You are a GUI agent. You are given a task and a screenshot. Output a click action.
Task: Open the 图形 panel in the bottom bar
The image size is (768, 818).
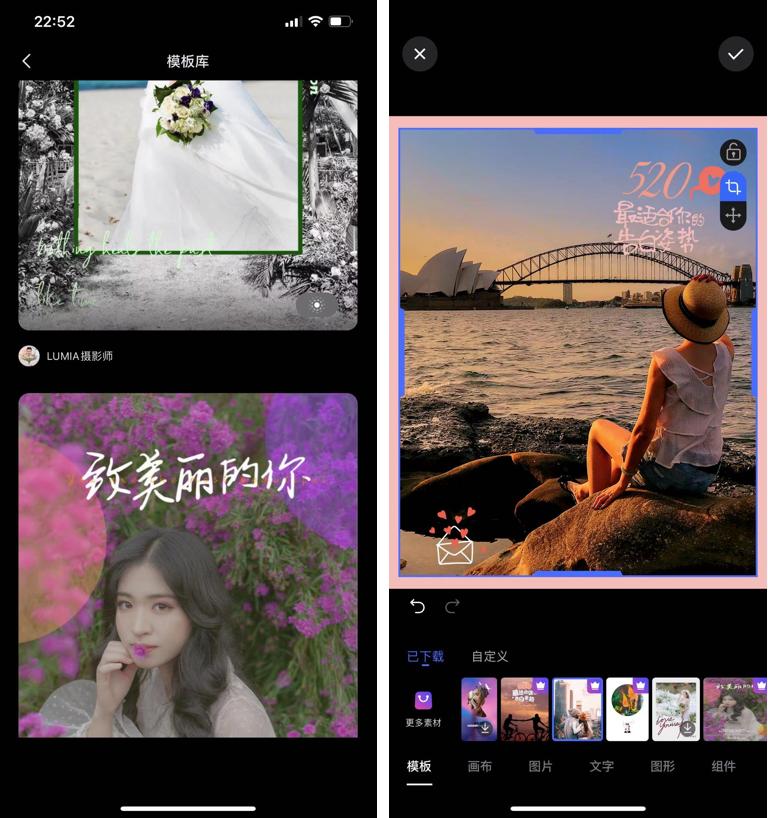[662, 766]
